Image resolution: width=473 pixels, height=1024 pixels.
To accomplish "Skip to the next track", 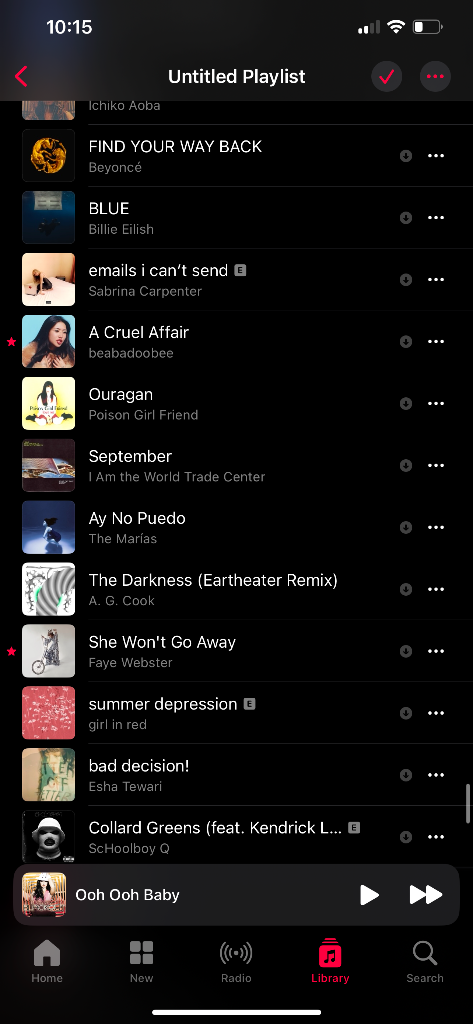I will [426, 895].
